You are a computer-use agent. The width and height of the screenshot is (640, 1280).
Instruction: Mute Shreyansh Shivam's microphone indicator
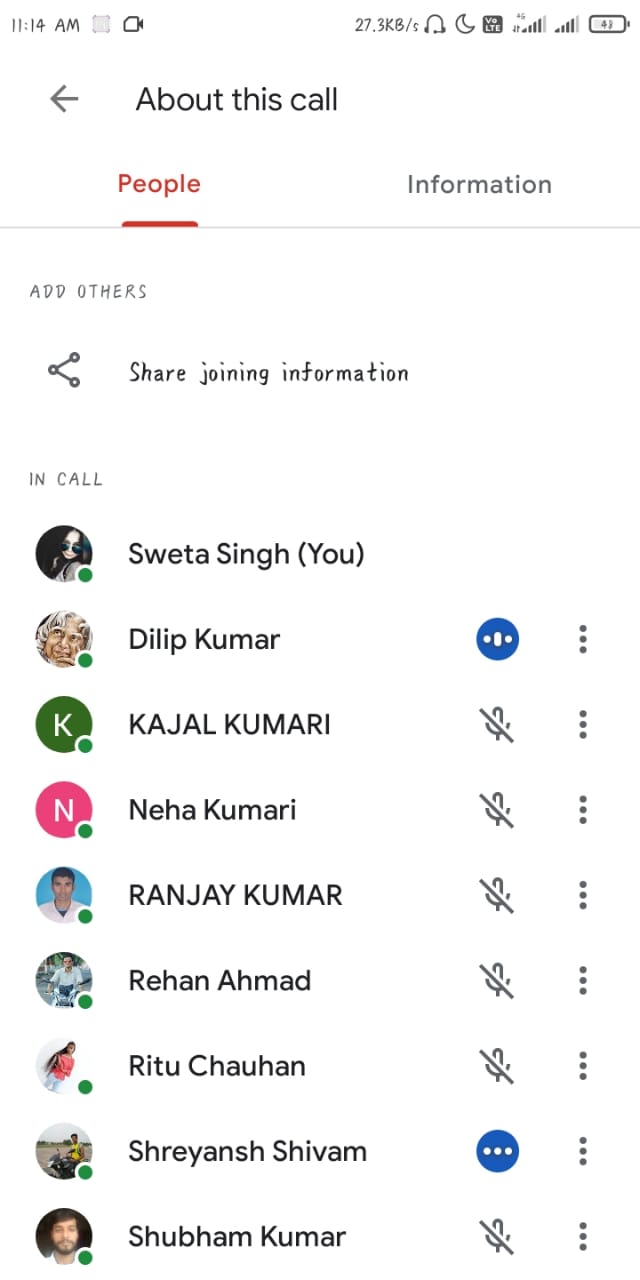point(497,1151)
